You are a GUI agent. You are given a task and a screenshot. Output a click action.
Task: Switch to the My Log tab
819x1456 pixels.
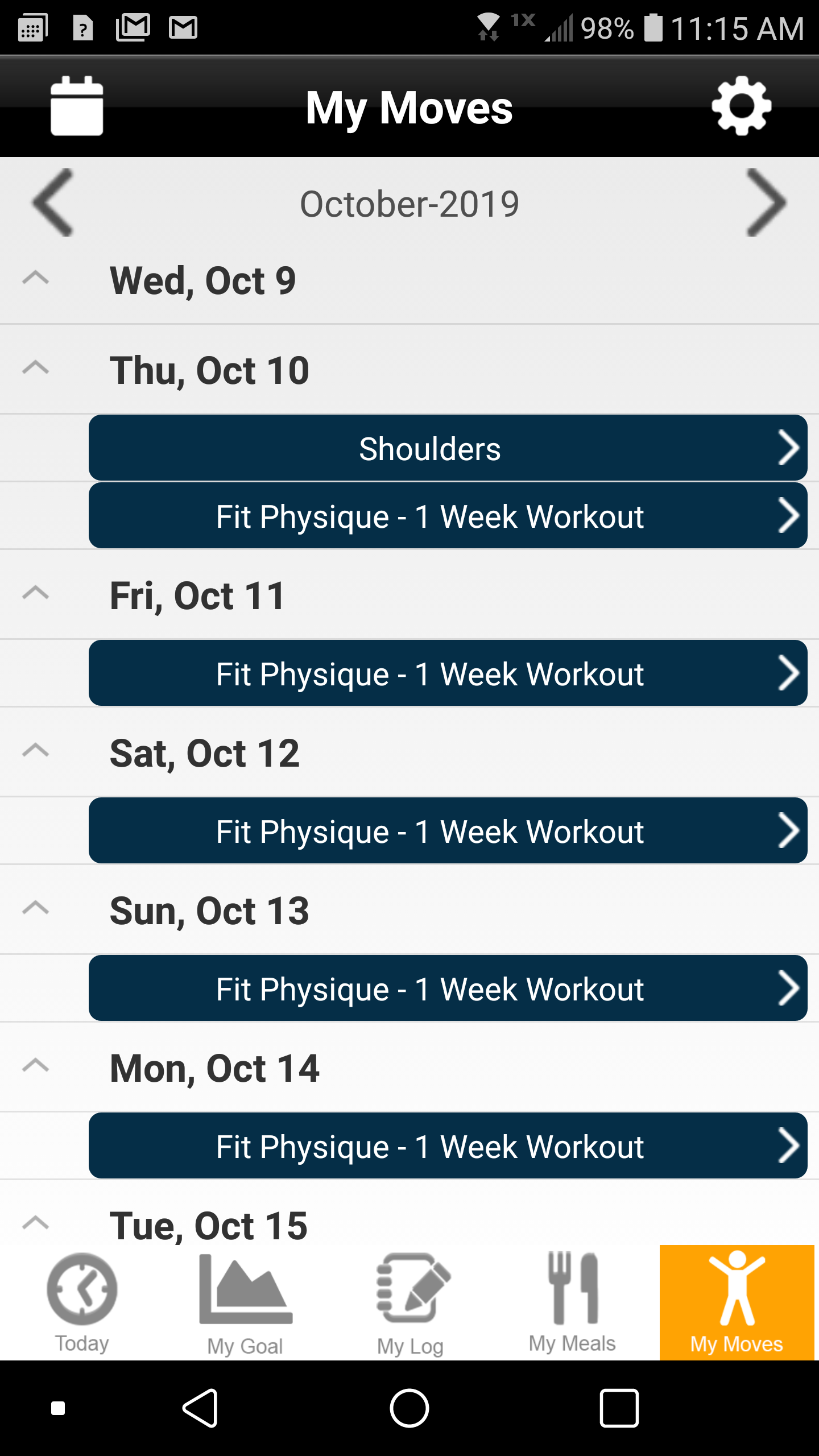411,1302
